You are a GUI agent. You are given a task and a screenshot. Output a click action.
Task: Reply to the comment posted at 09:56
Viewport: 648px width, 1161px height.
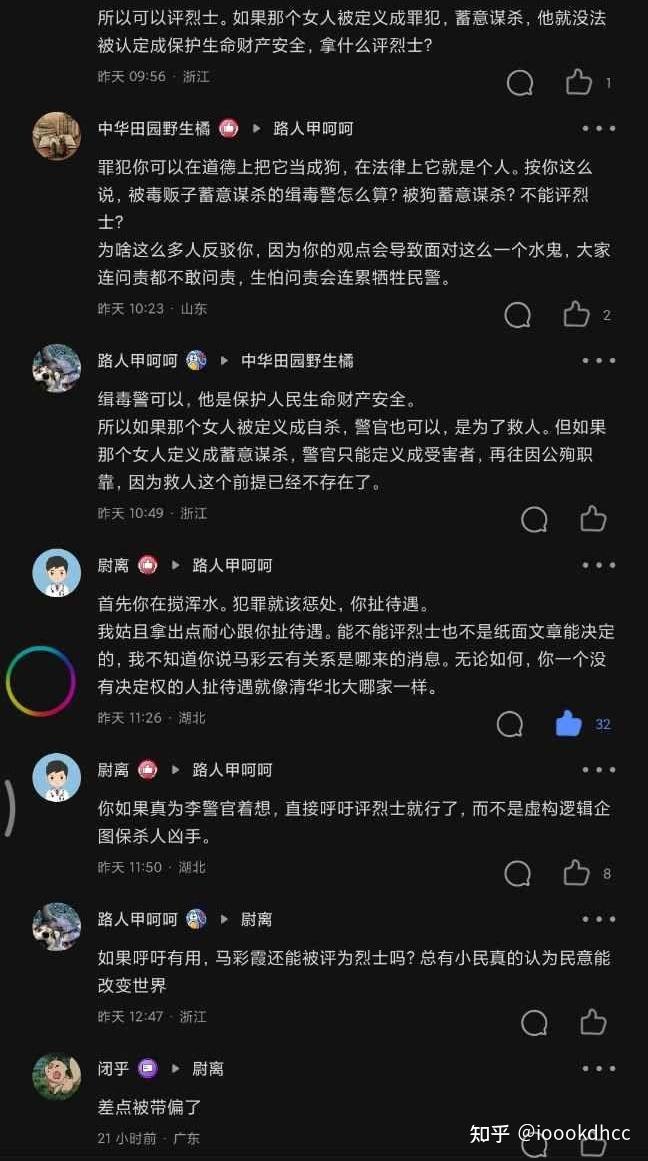coord(520,82)
